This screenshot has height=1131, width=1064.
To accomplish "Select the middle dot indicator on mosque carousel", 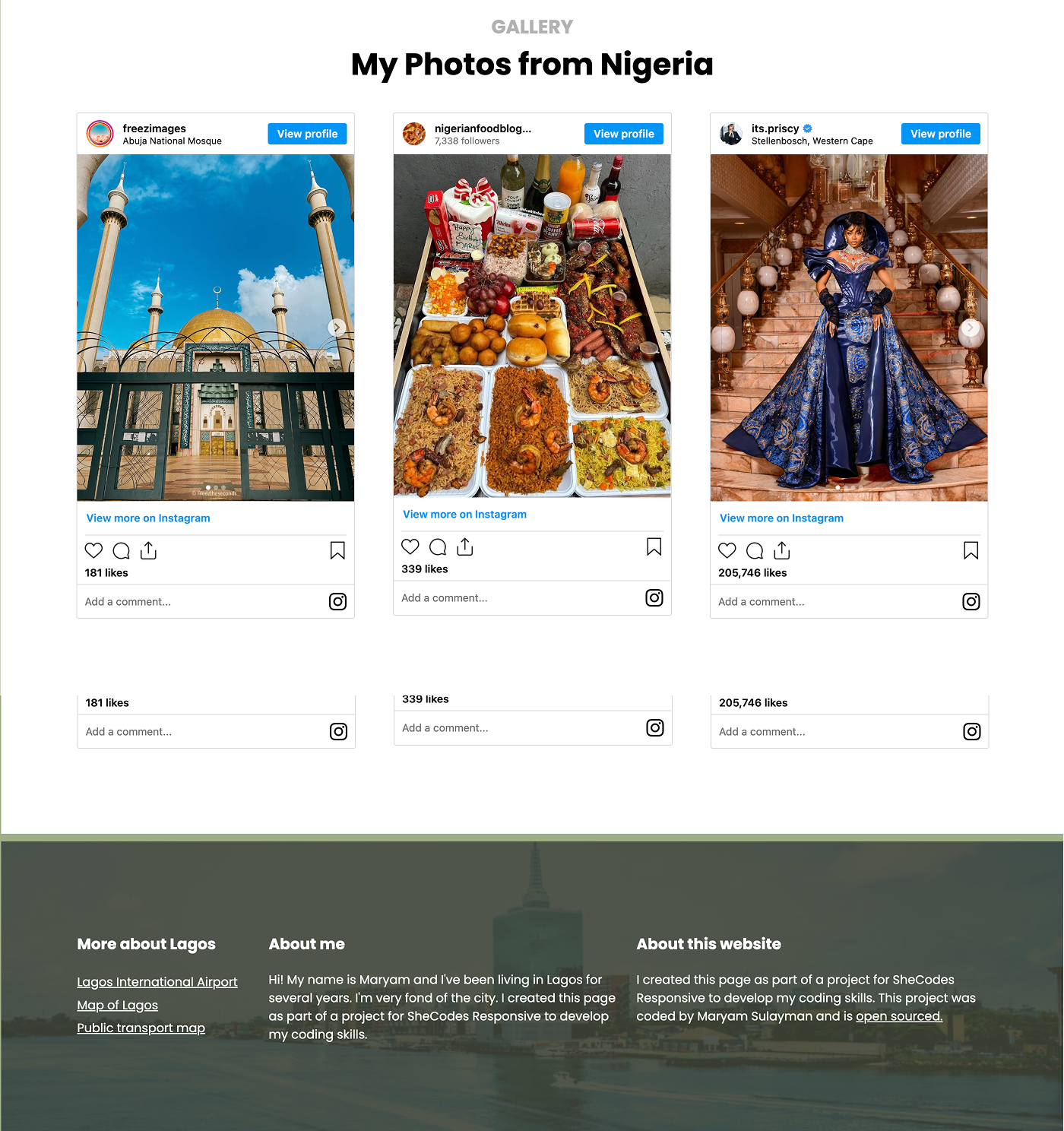I will click(x=216, y=489).
